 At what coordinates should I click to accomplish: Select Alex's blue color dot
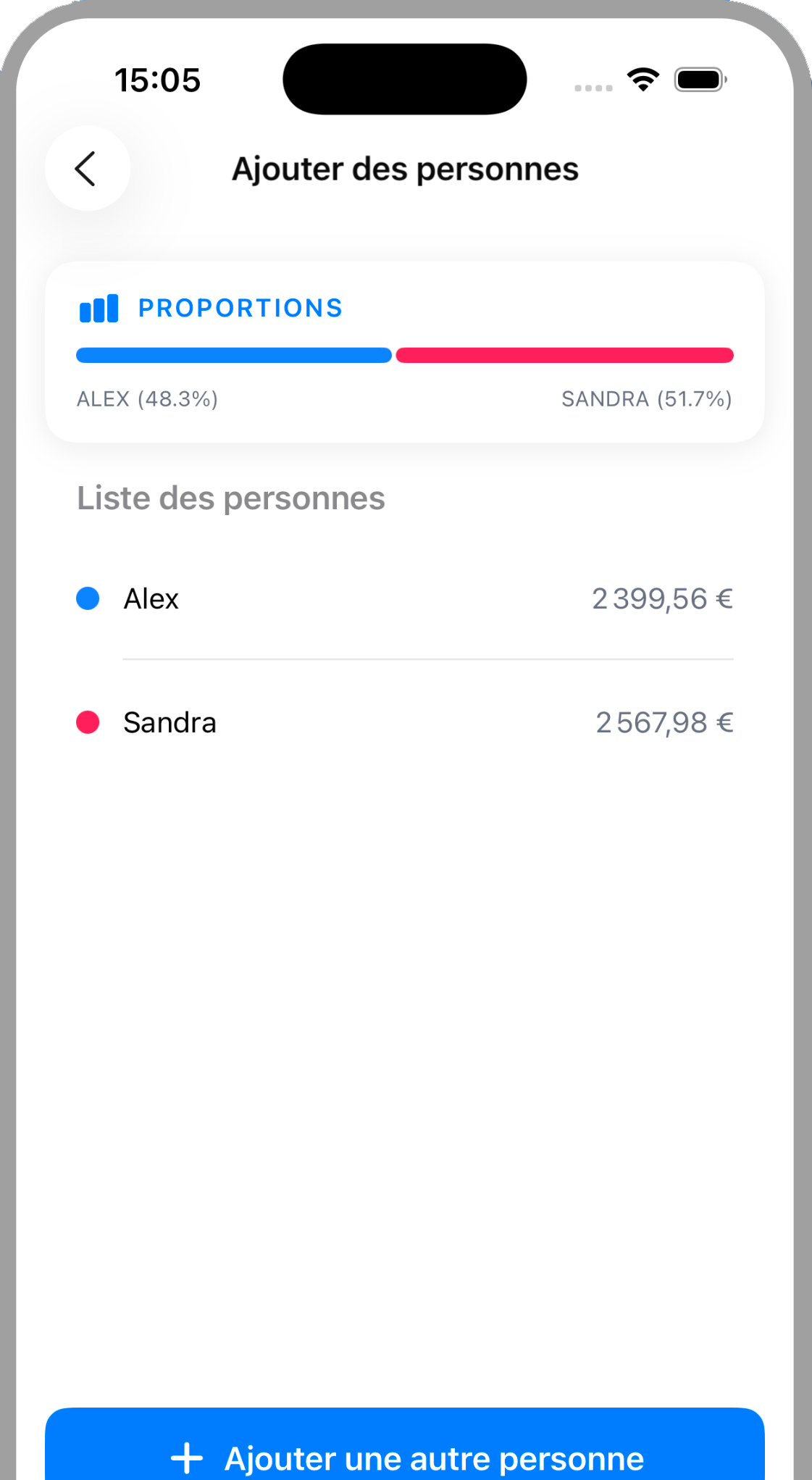[x=88, y=598]
